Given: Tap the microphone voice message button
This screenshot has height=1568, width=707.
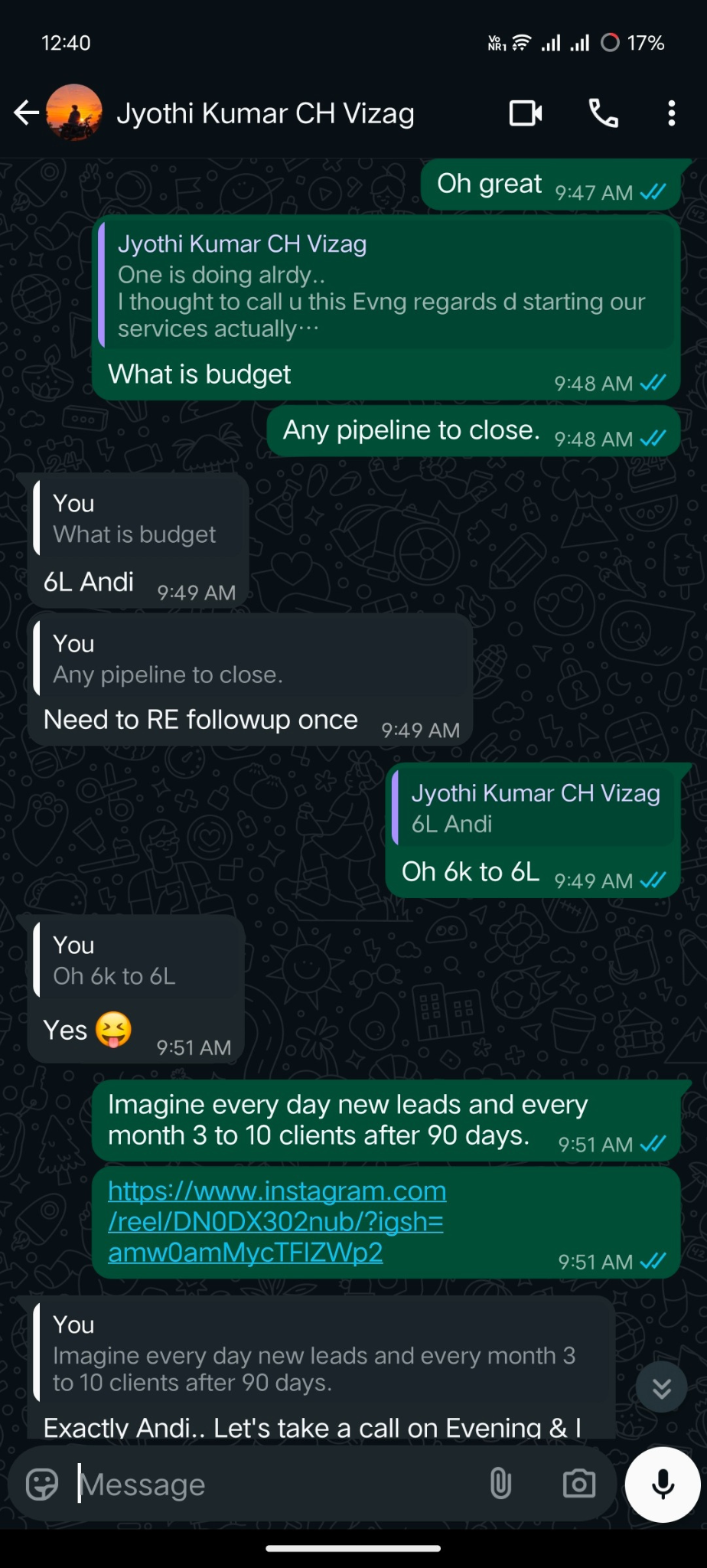Looking at the screenshot, I should (663, 1484).
